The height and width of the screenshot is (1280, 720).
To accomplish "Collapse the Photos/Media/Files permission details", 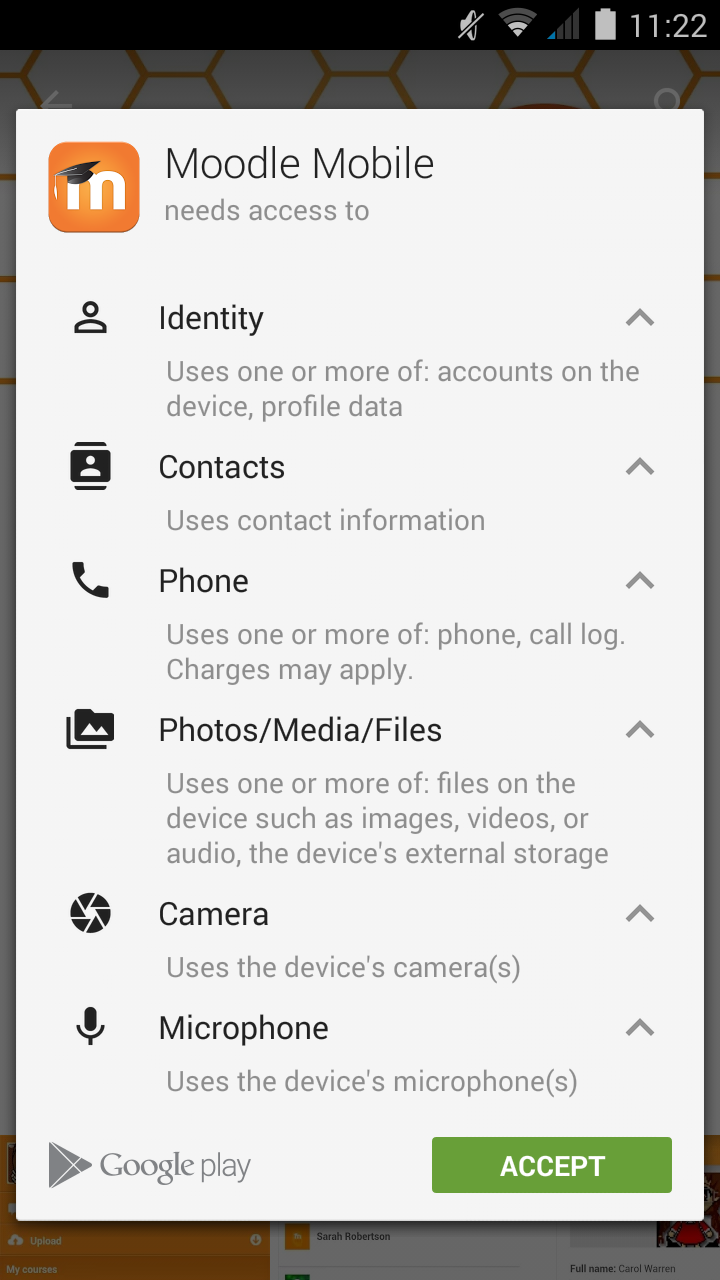I will coord(640,730).
